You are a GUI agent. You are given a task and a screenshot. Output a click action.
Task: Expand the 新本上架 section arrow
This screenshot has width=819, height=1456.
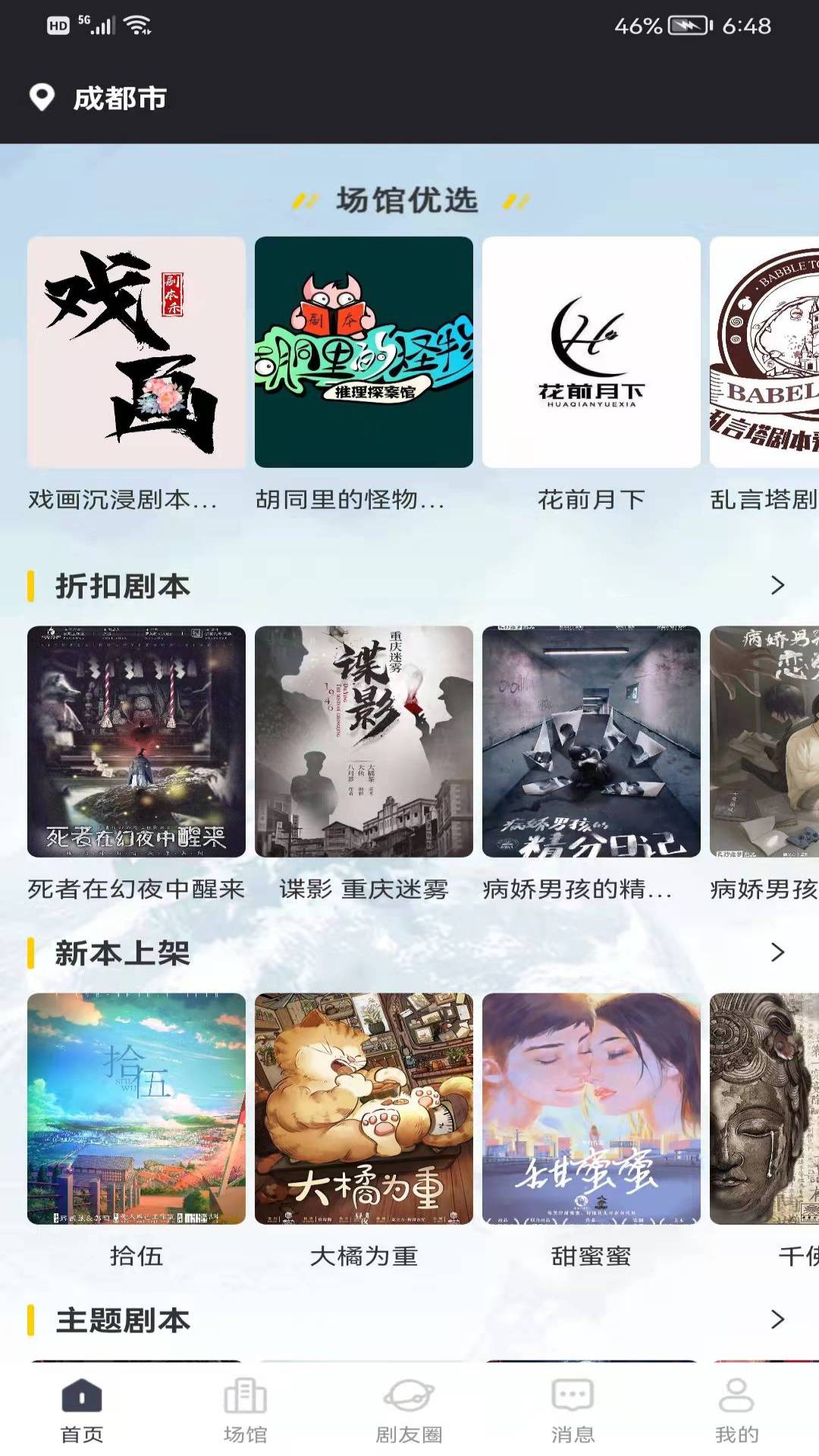pos(777,952)
